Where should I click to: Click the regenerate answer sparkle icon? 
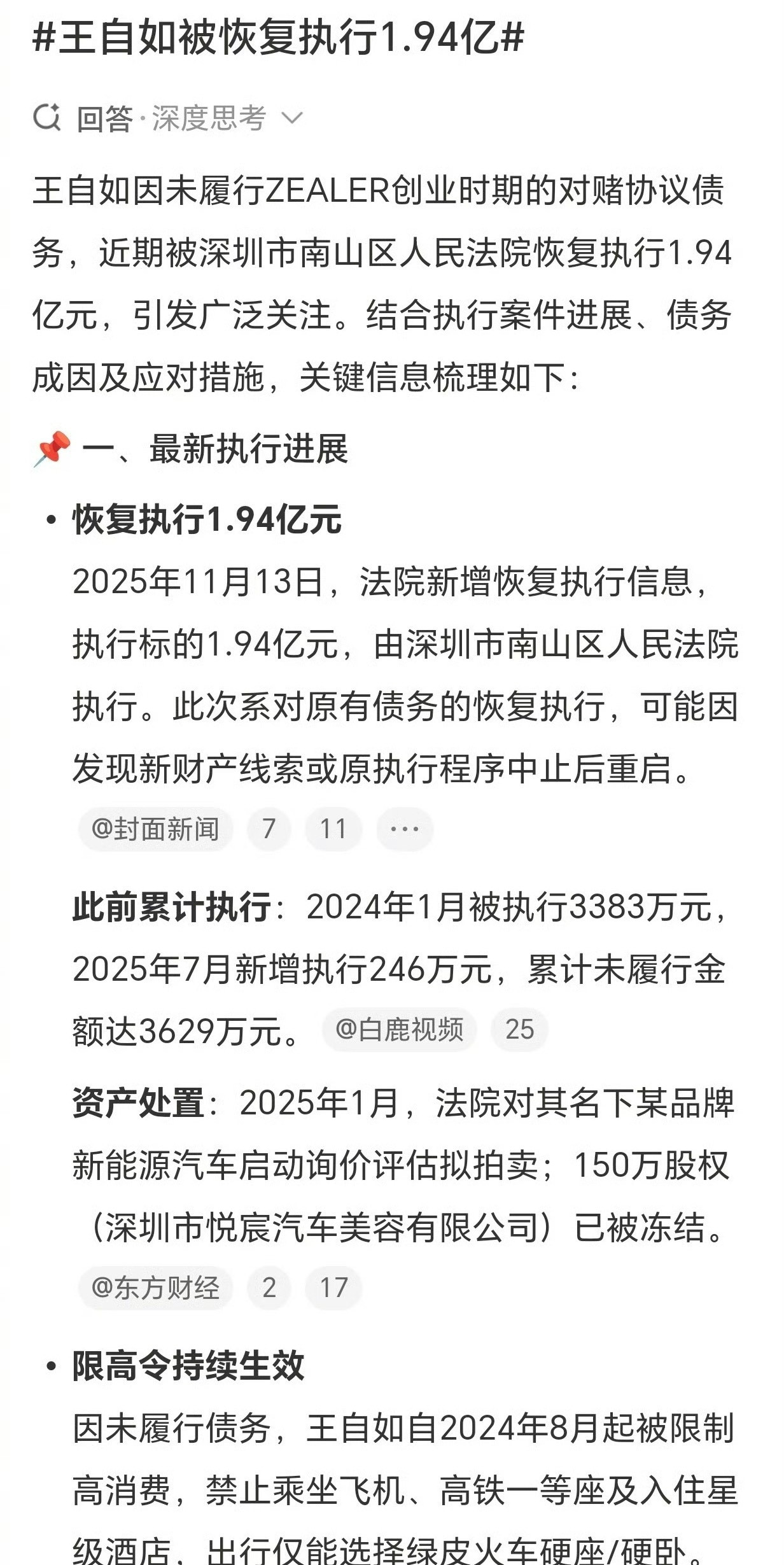click(x=47, y=116)
